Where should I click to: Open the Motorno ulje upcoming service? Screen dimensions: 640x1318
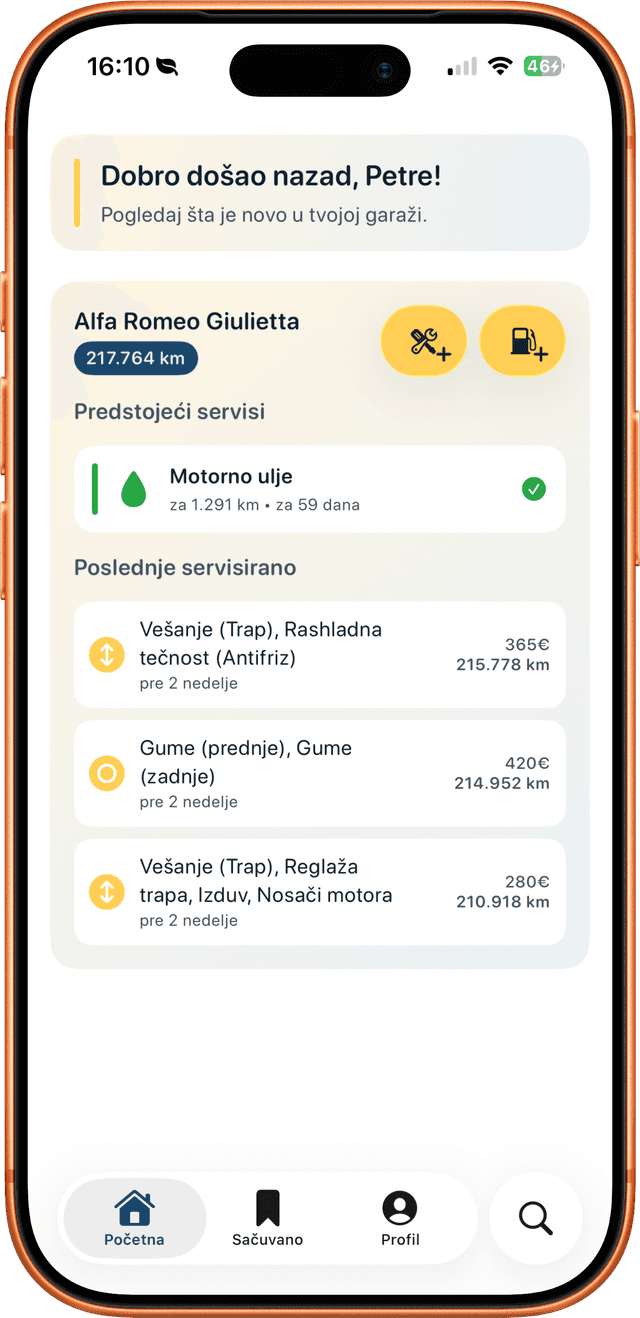[x=319, y=489]
